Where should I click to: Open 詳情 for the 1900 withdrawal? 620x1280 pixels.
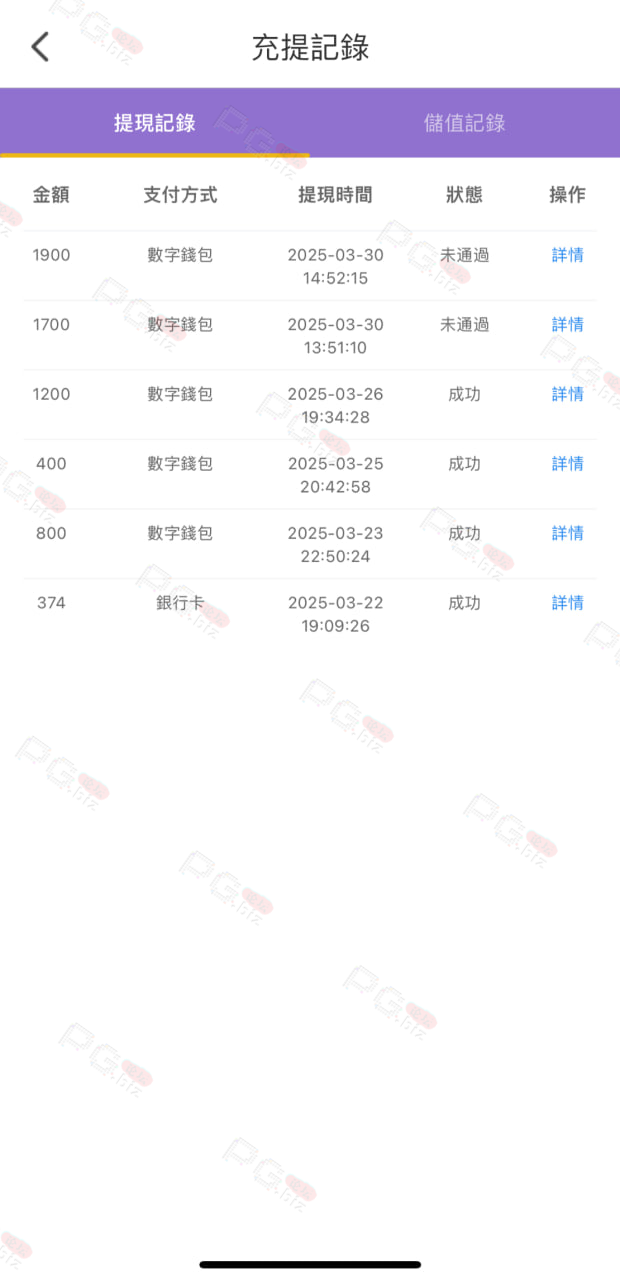[567, 255]
